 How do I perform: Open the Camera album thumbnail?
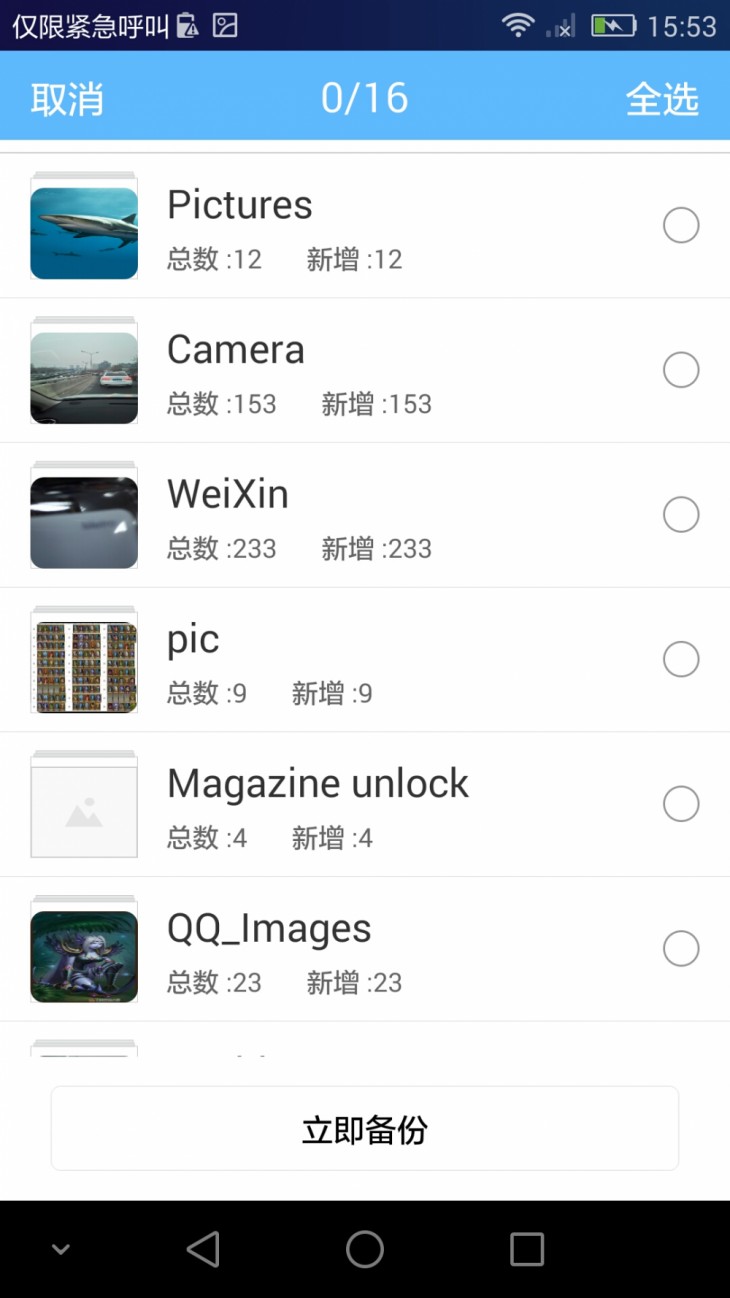pos(84,377)
